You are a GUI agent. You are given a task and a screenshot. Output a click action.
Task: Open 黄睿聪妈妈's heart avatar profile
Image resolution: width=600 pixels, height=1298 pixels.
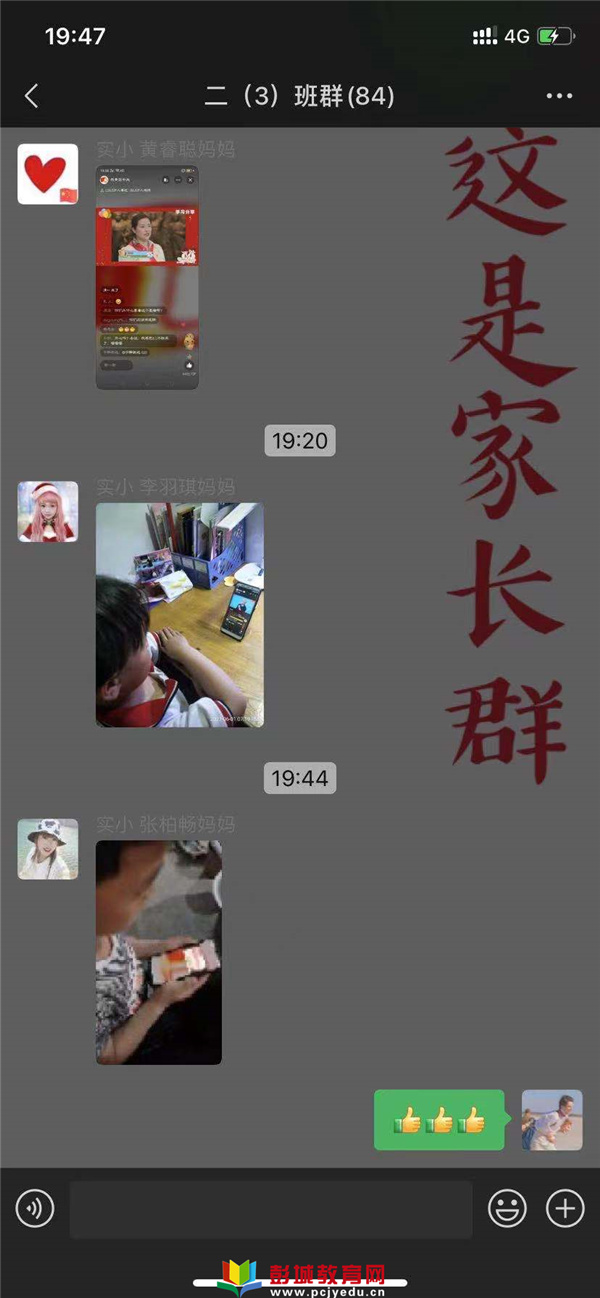point(47,174)
